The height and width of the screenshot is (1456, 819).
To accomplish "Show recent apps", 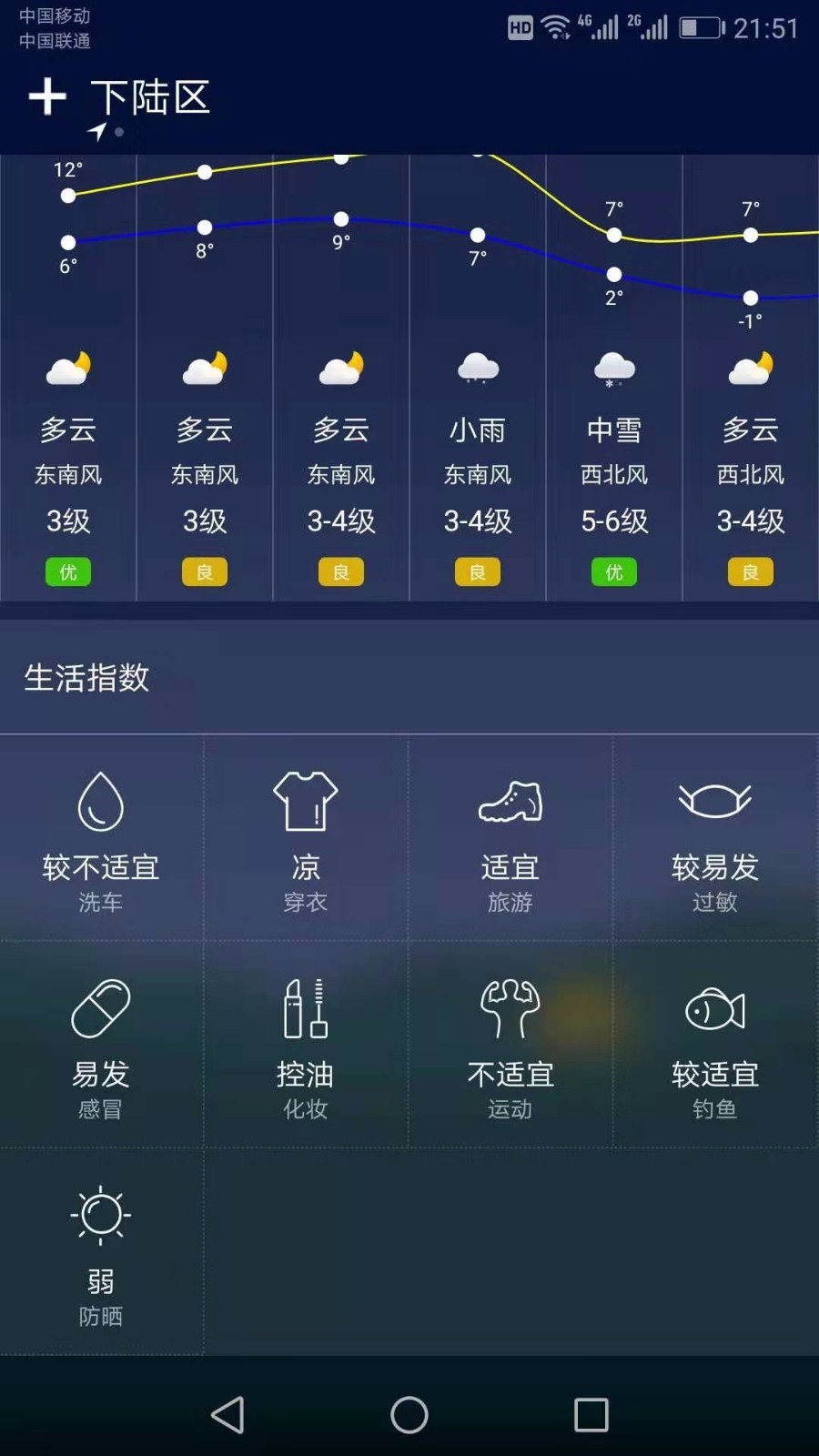I will pyautogui.click(x=591, y=1415).
